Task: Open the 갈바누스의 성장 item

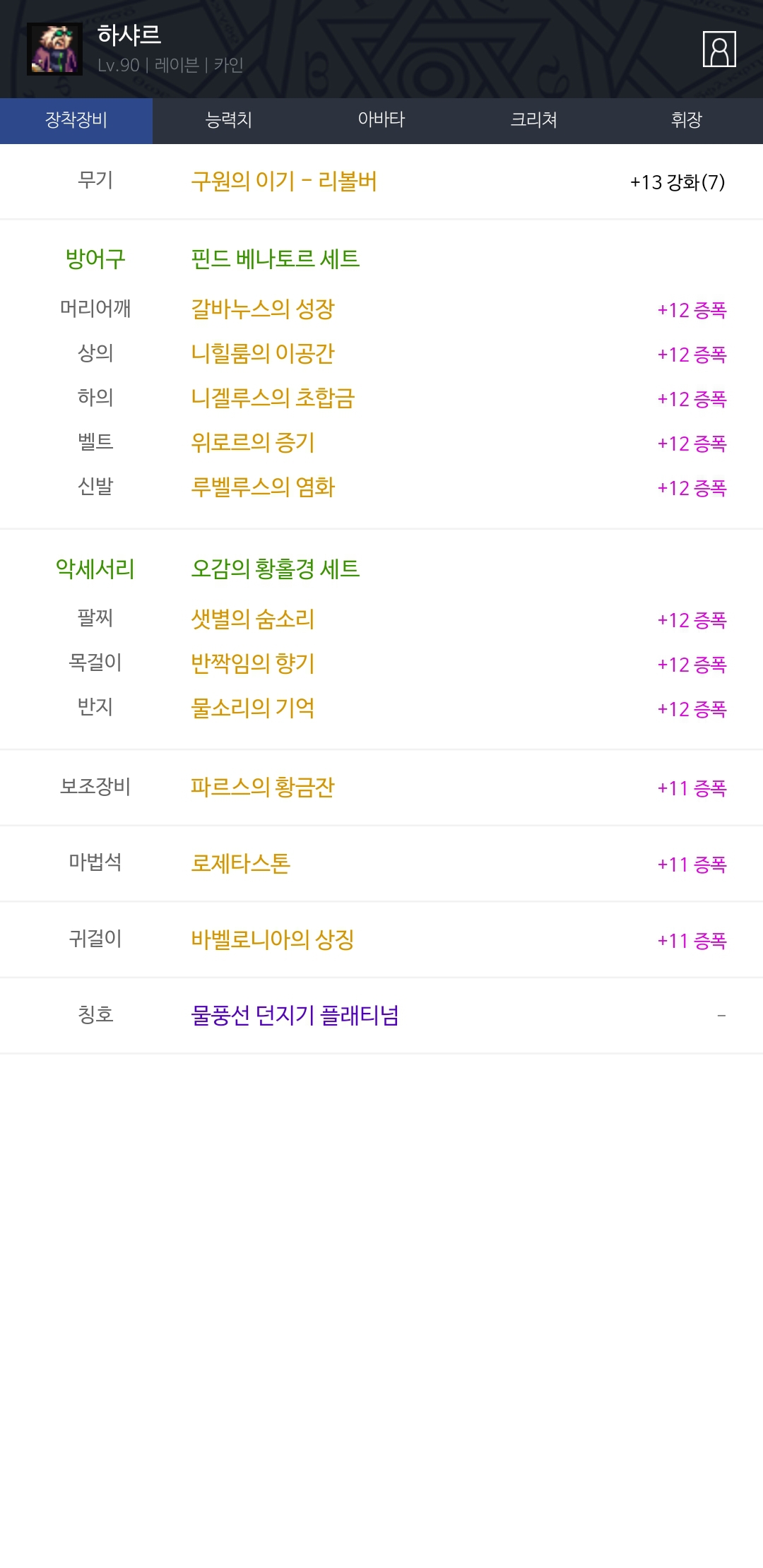Action: pyautogui.click(x=263, y=309)
